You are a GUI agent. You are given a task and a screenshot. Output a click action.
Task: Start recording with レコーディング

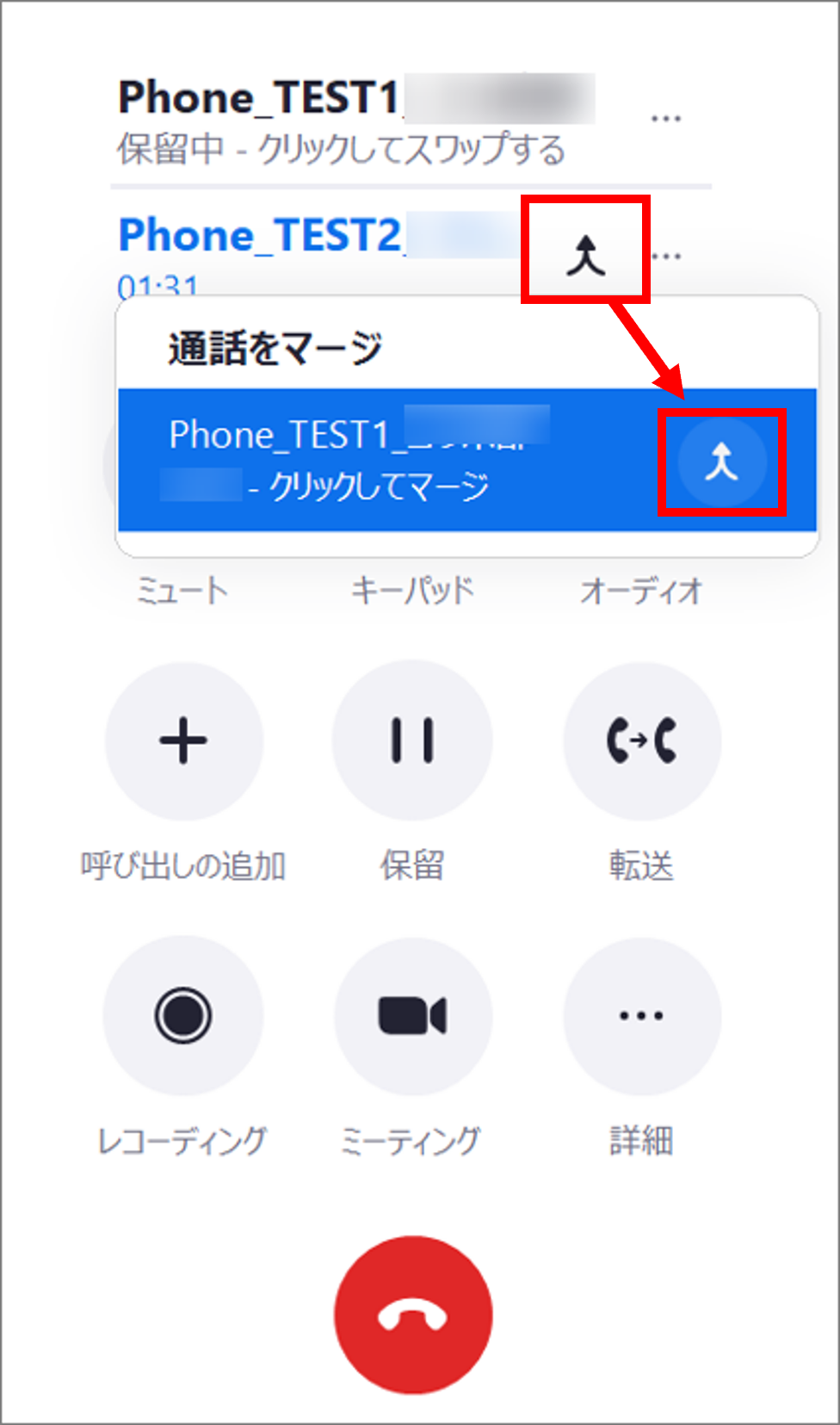point(183,1015)
